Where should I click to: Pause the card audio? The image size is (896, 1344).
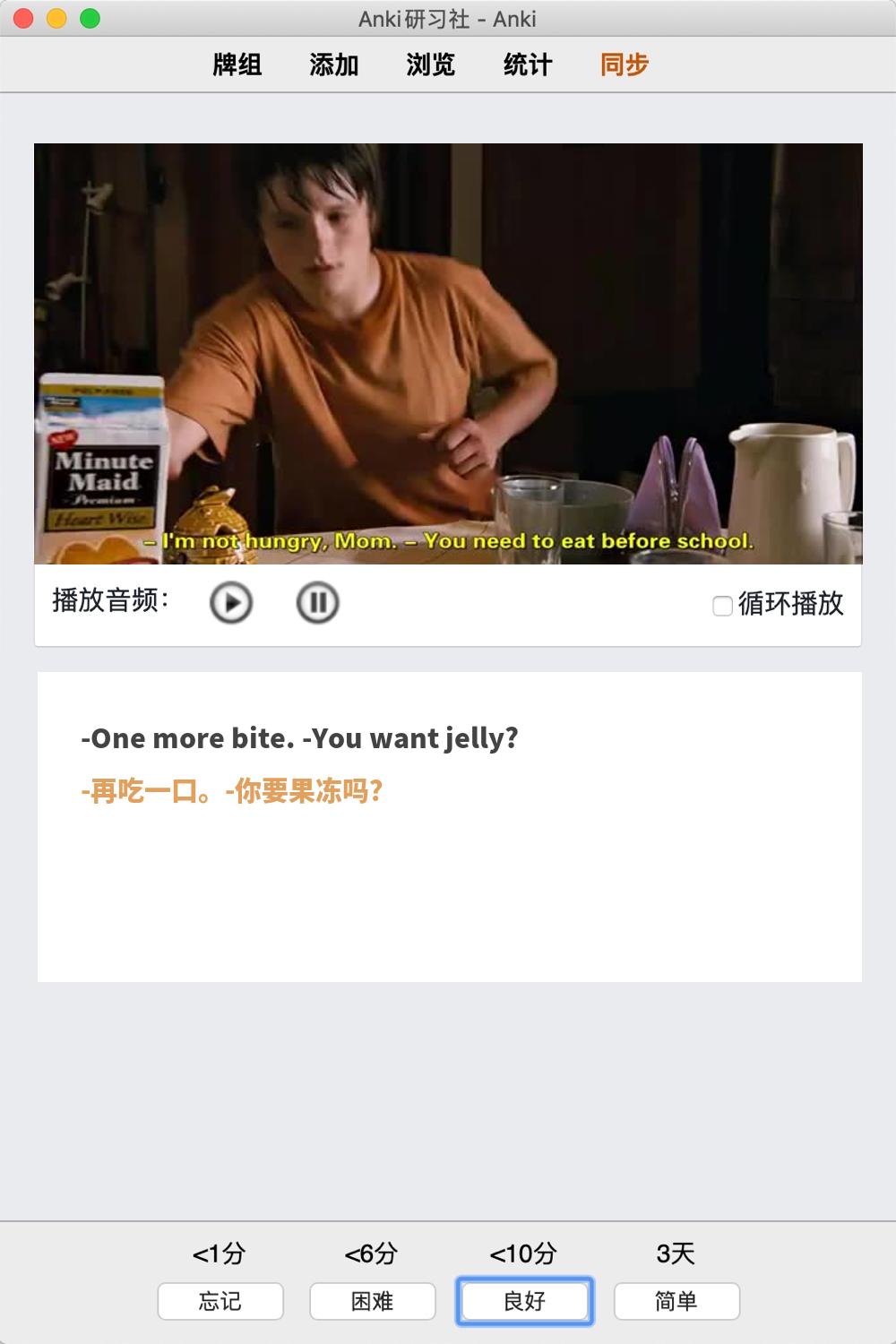point(317,602)
